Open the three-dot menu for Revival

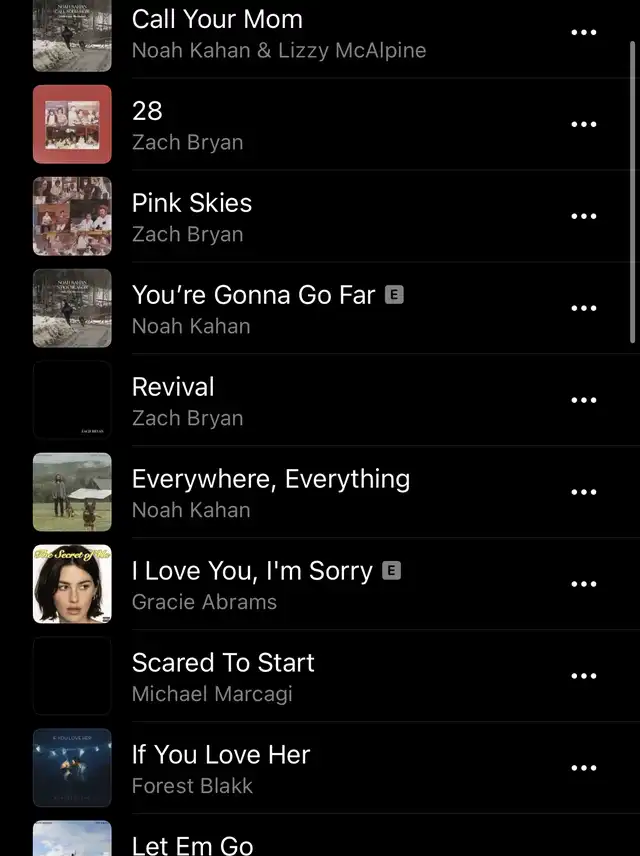pos(583,401)
